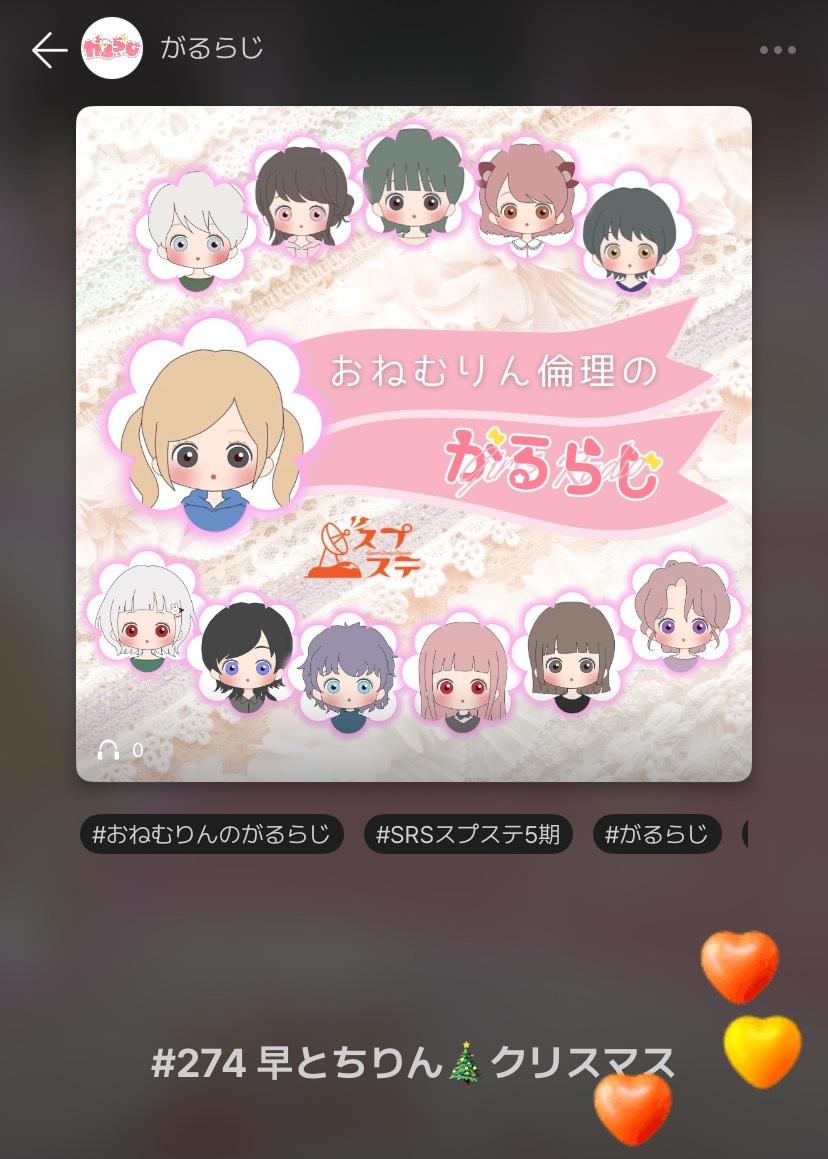Select the #SRSスプステ5期 hashtag chip

(467, 834)
